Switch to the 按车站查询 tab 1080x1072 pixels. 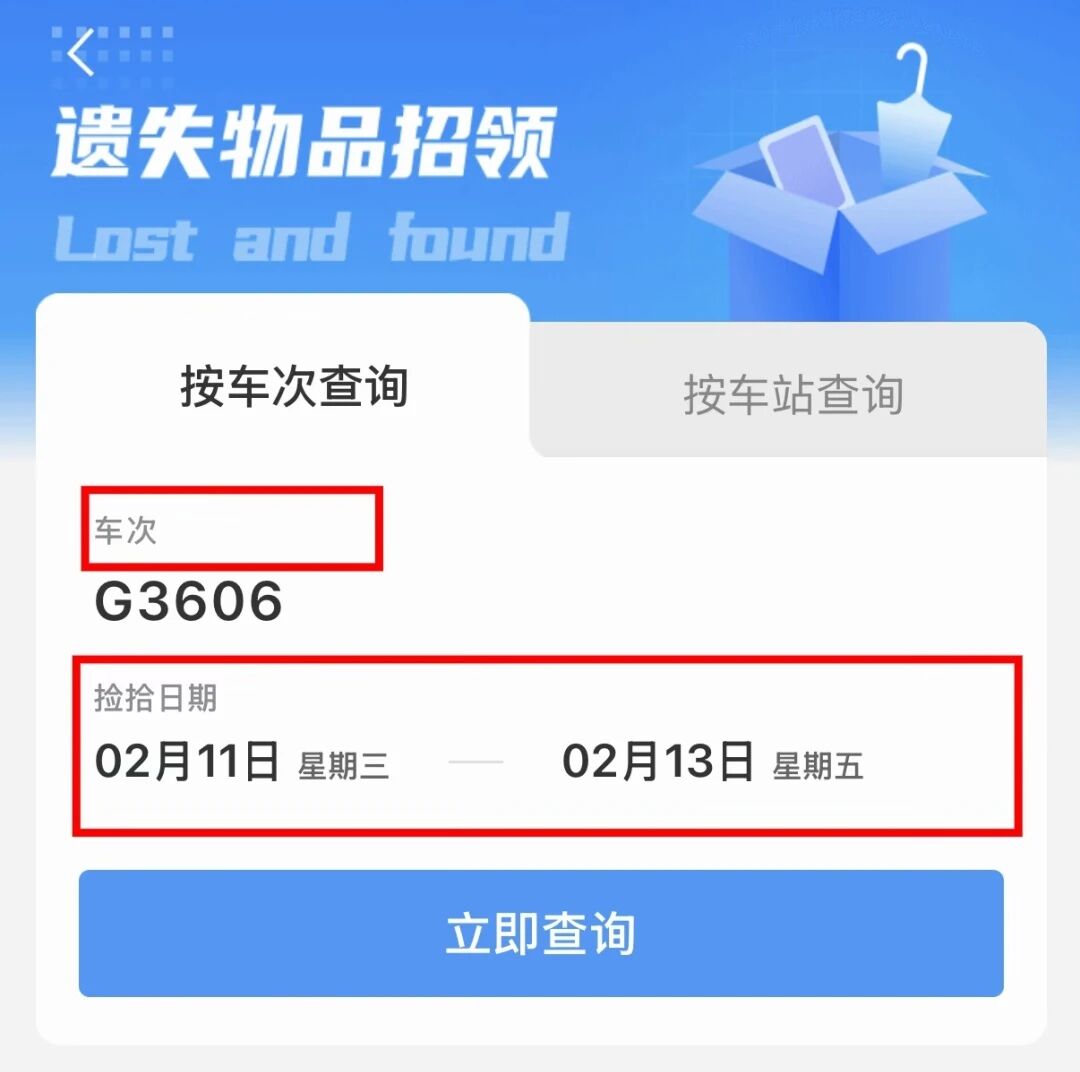(792, 395)
